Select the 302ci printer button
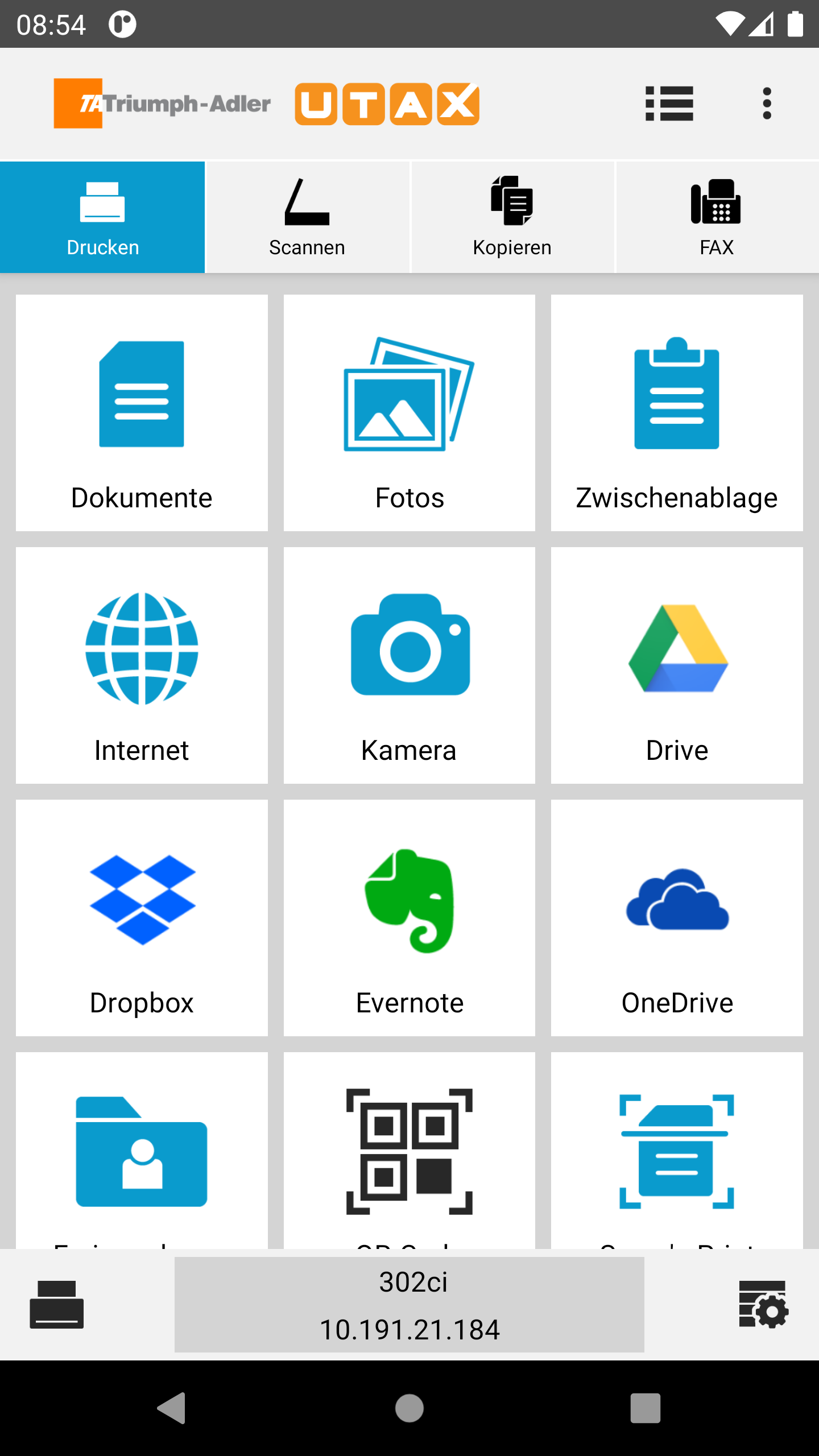 (x=409, y=1305)
